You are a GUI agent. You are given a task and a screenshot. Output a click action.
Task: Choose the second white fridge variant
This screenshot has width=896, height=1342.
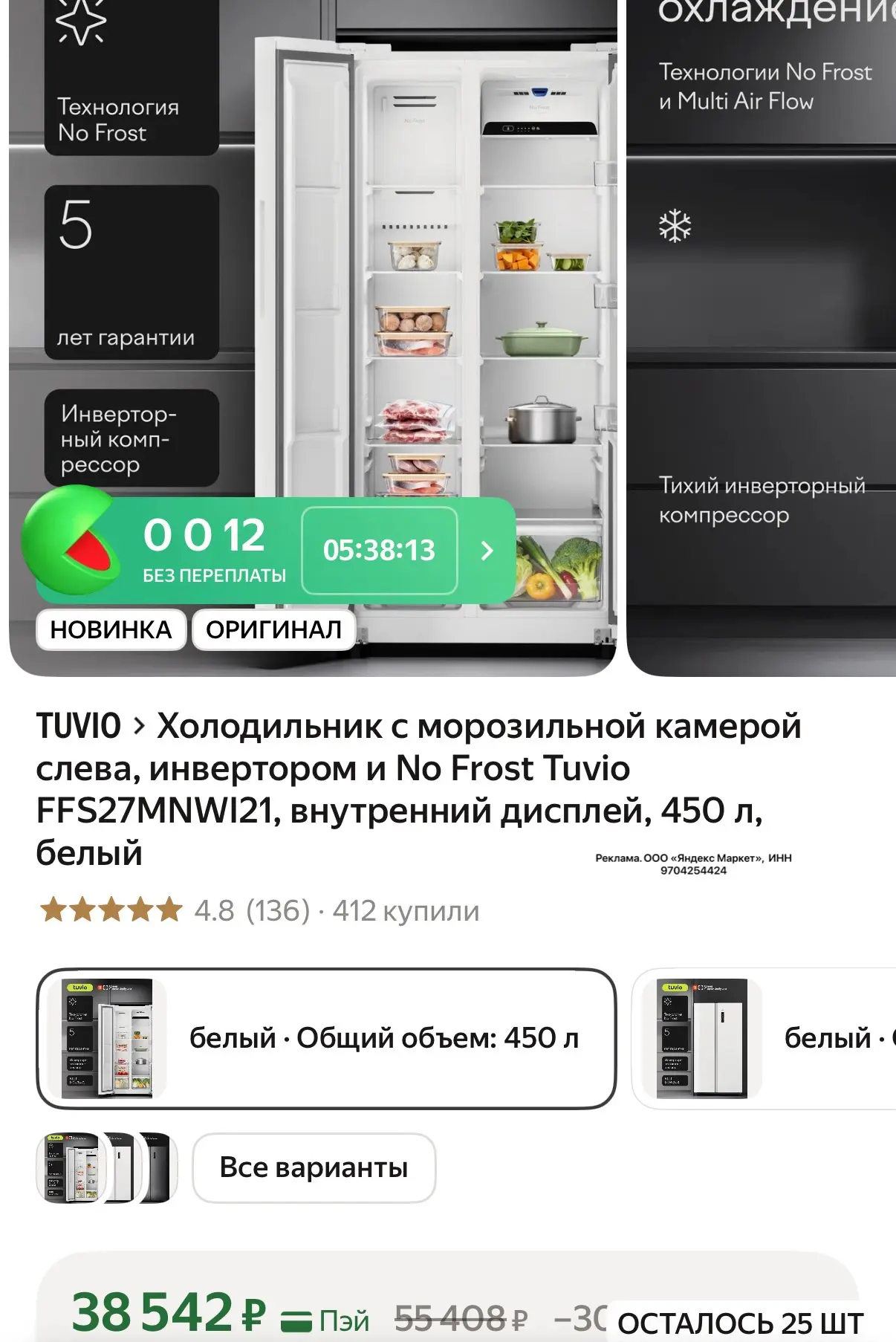(x=764, y=1038)
